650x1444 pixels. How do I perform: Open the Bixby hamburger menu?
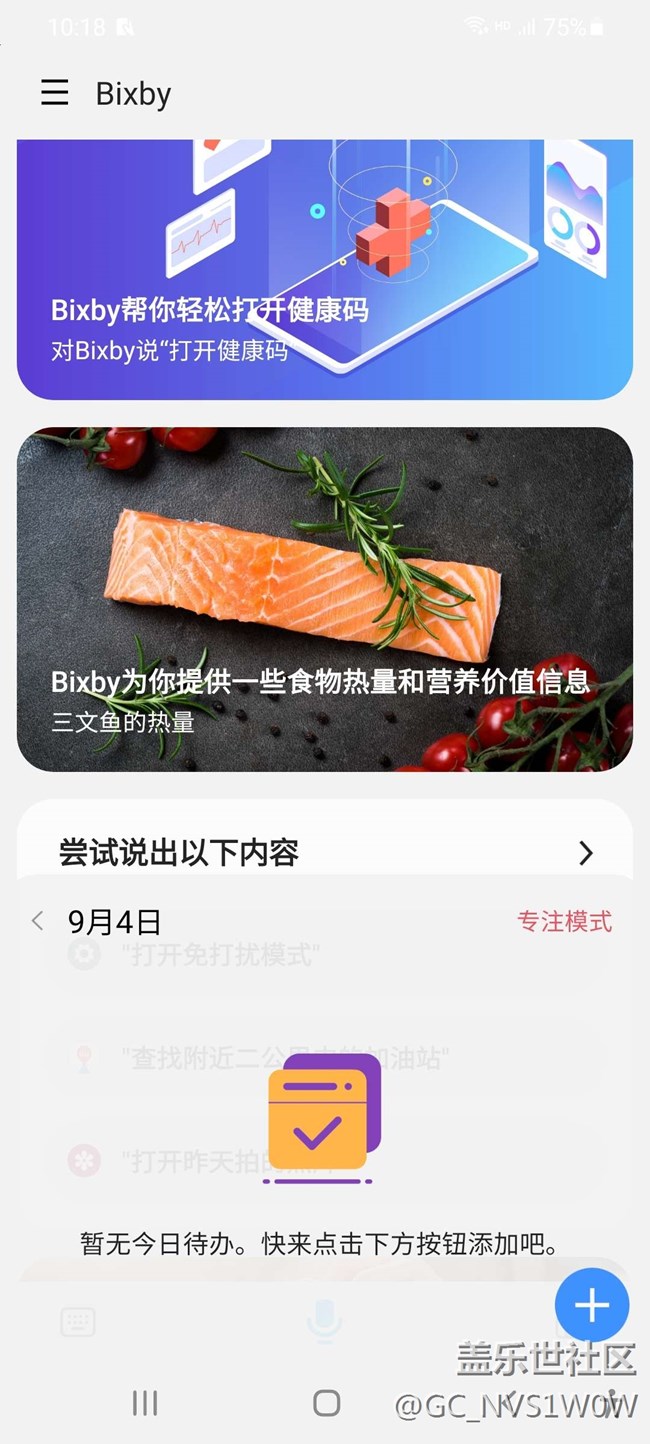coord(55,93)
